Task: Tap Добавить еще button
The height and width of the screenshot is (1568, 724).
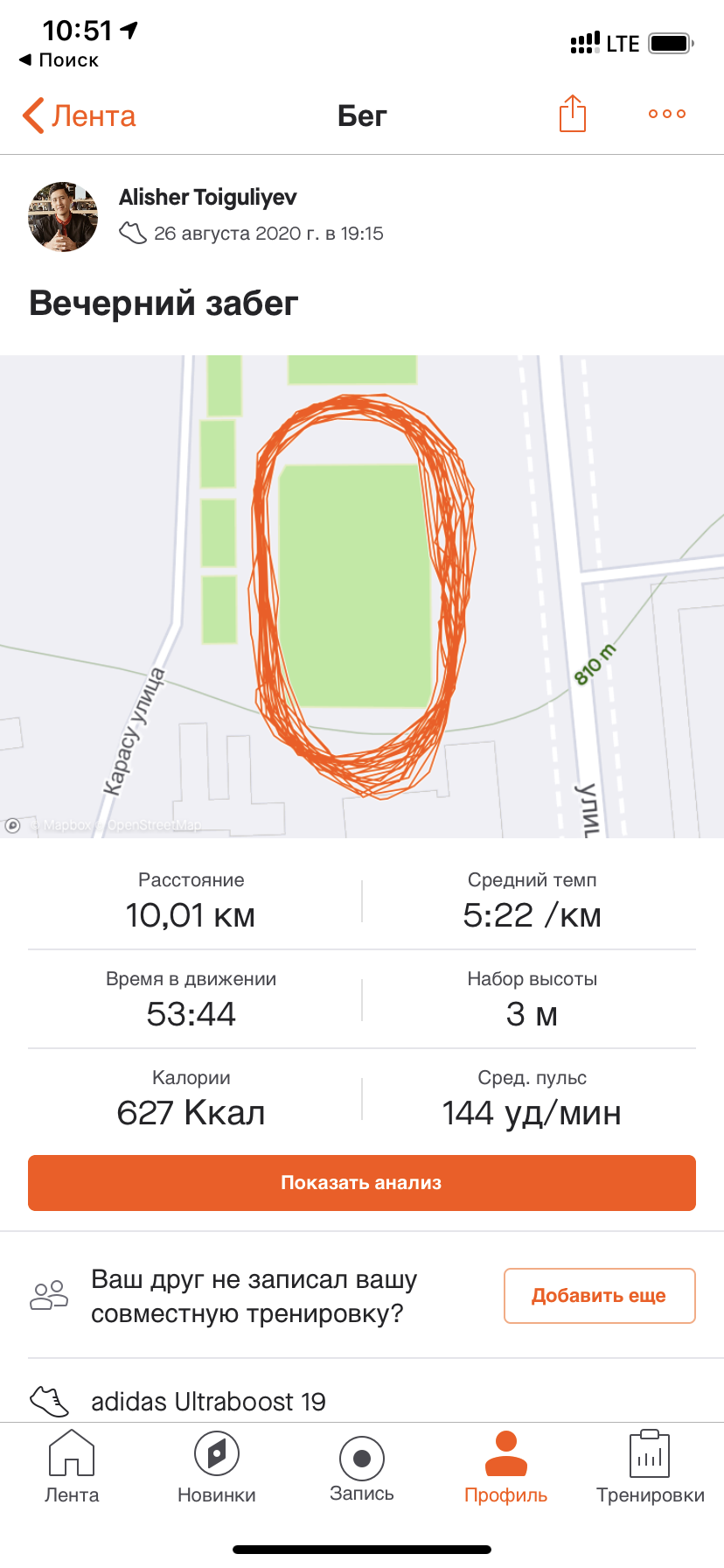Action: 599,1296
